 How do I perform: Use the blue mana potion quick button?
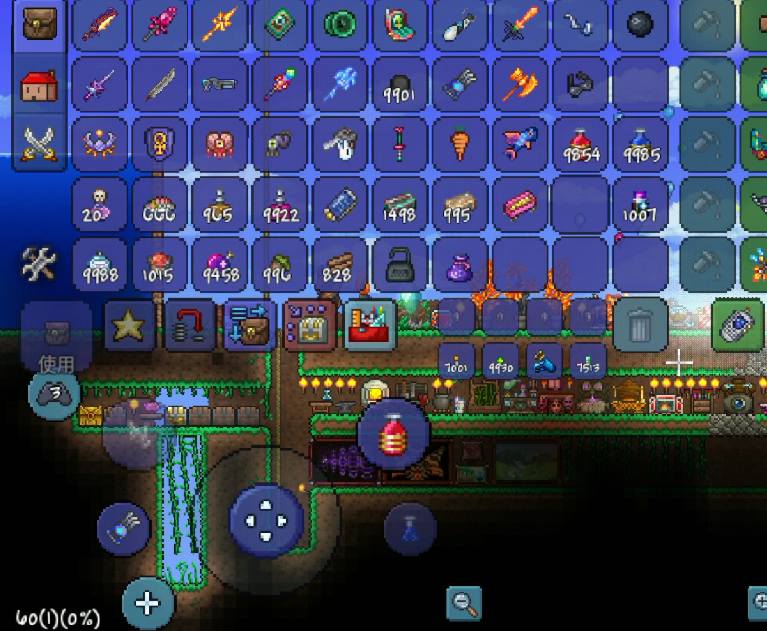click(x=410, y=528)
